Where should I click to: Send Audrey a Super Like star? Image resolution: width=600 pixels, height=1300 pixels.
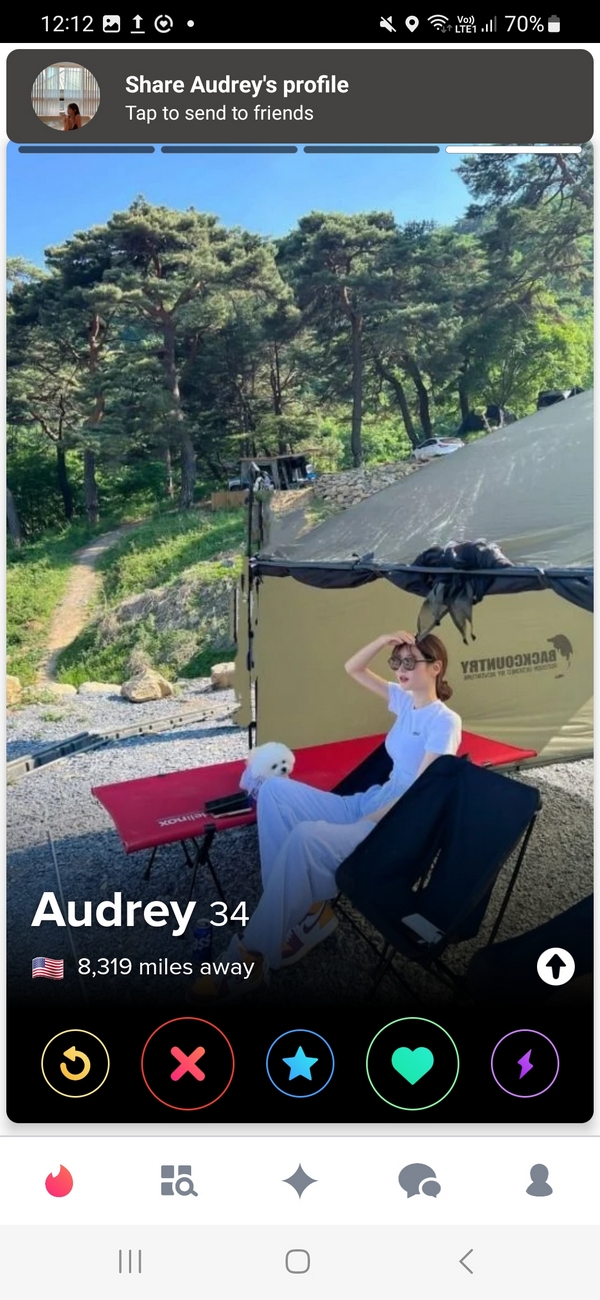click(300, 1065)
